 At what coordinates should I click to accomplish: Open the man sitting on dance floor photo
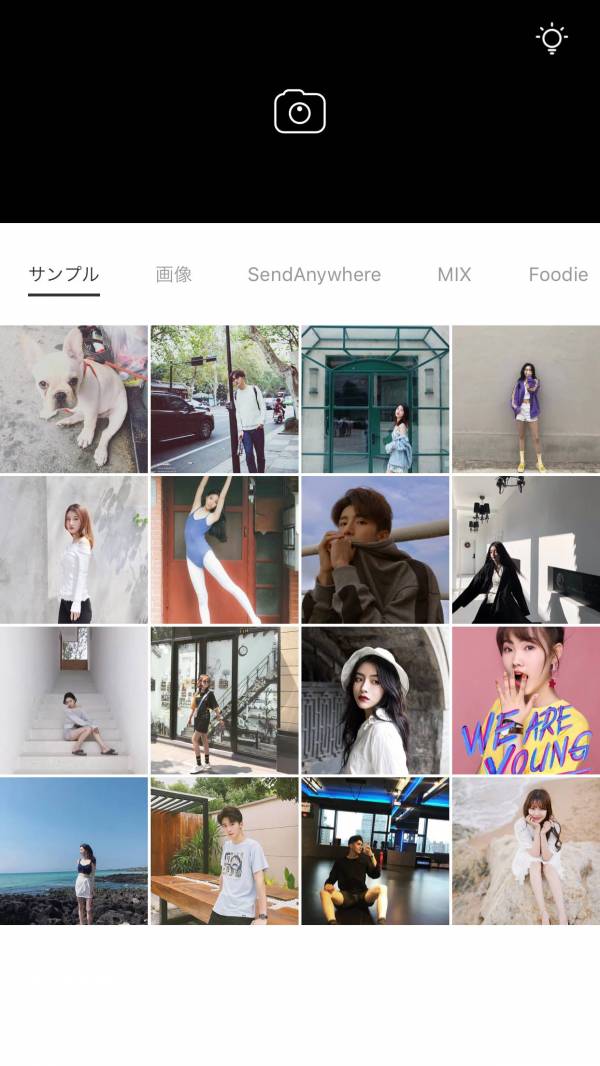click(375, 851)
